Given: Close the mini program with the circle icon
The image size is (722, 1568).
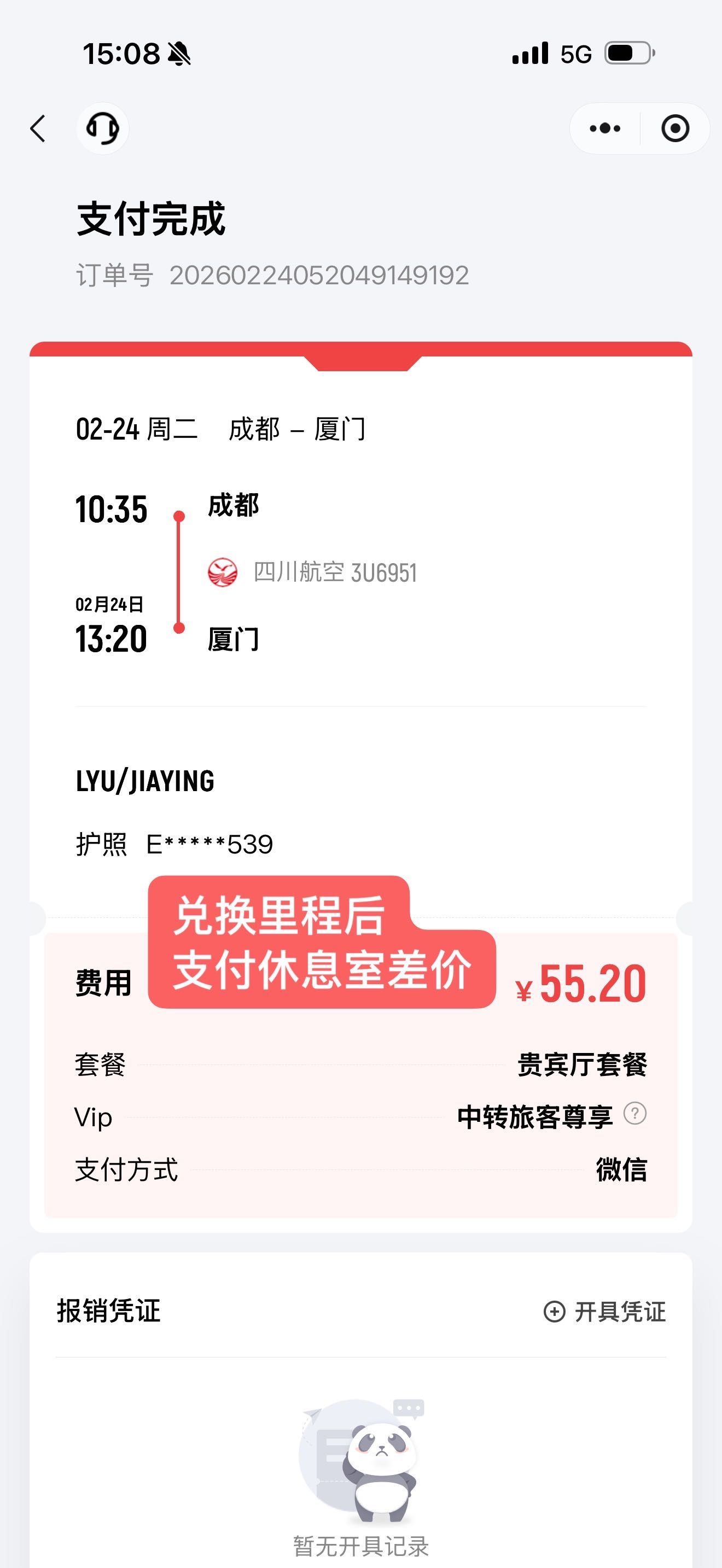Looking at the screenshot, I should coord(675,128).
